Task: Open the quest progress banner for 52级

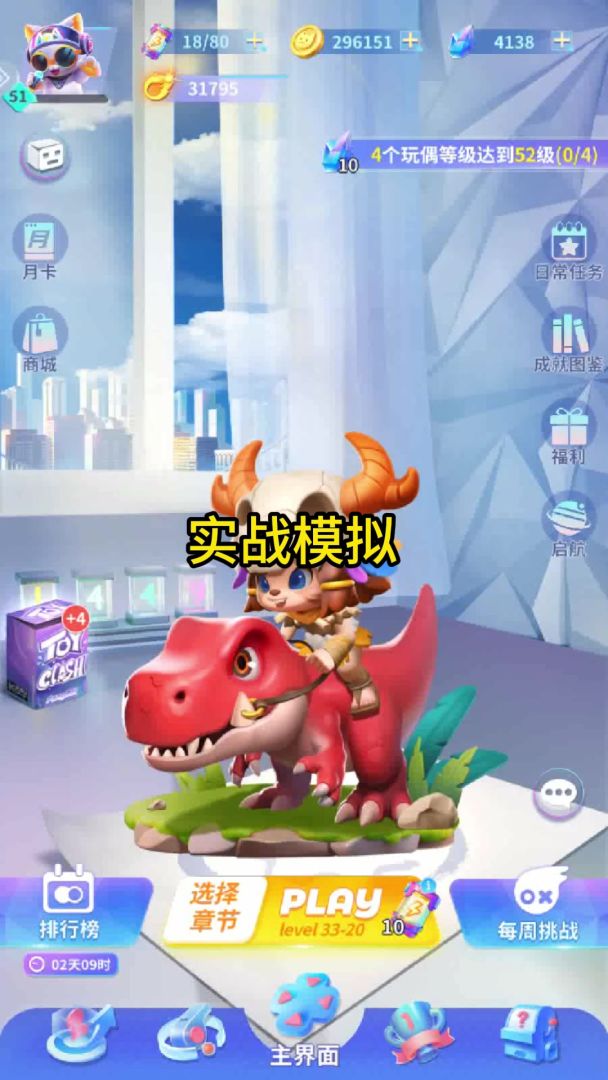Action: pos(464,154)
